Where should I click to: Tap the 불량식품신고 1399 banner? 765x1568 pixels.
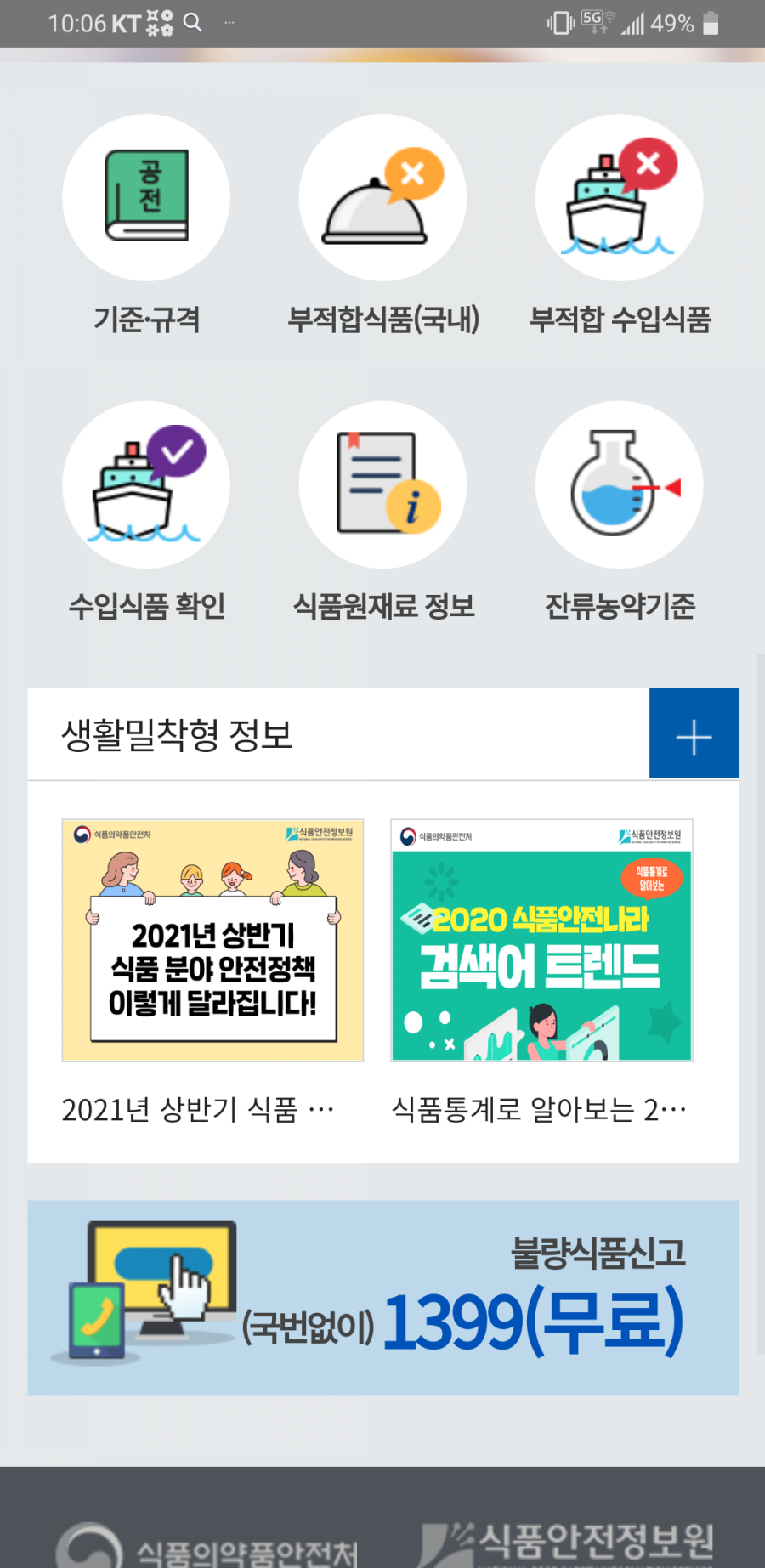click(382, 1297)
